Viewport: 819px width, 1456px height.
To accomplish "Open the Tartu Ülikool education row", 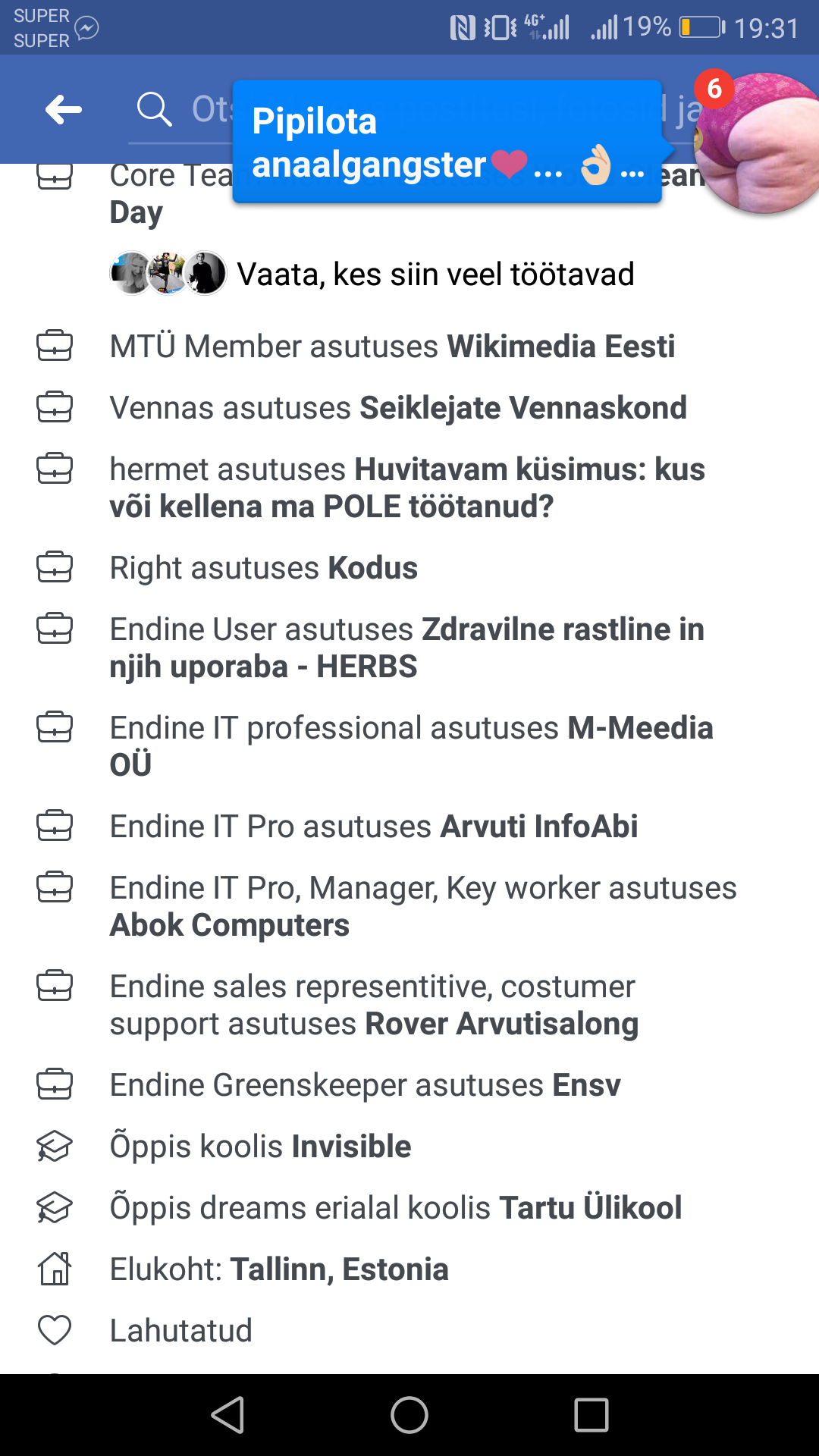I will pos(409,1208).
